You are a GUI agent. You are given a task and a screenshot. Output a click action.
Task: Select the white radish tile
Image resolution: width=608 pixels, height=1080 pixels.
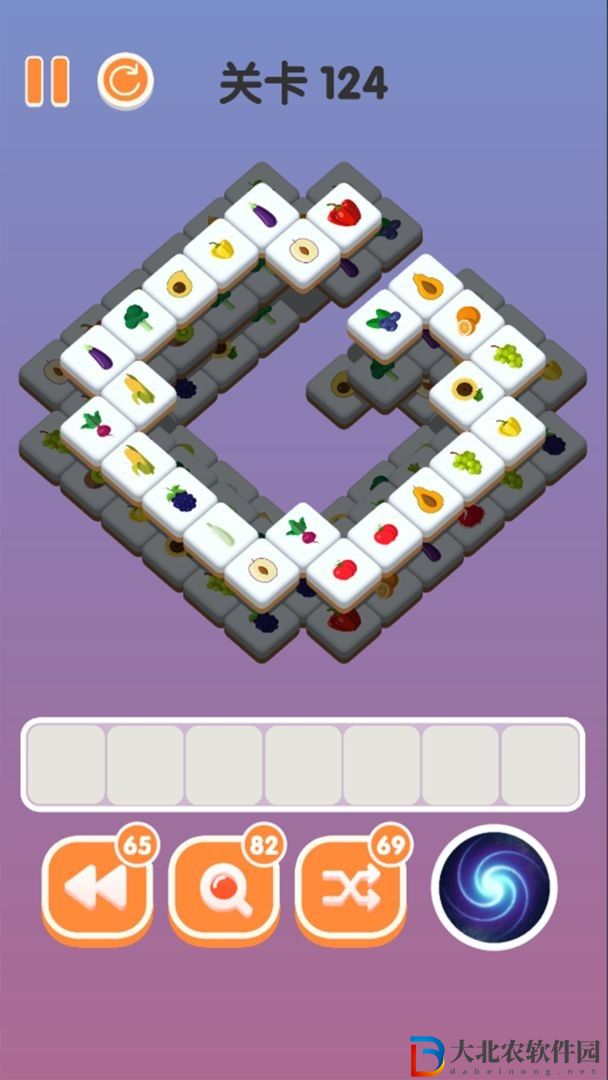tap(222, 533)
